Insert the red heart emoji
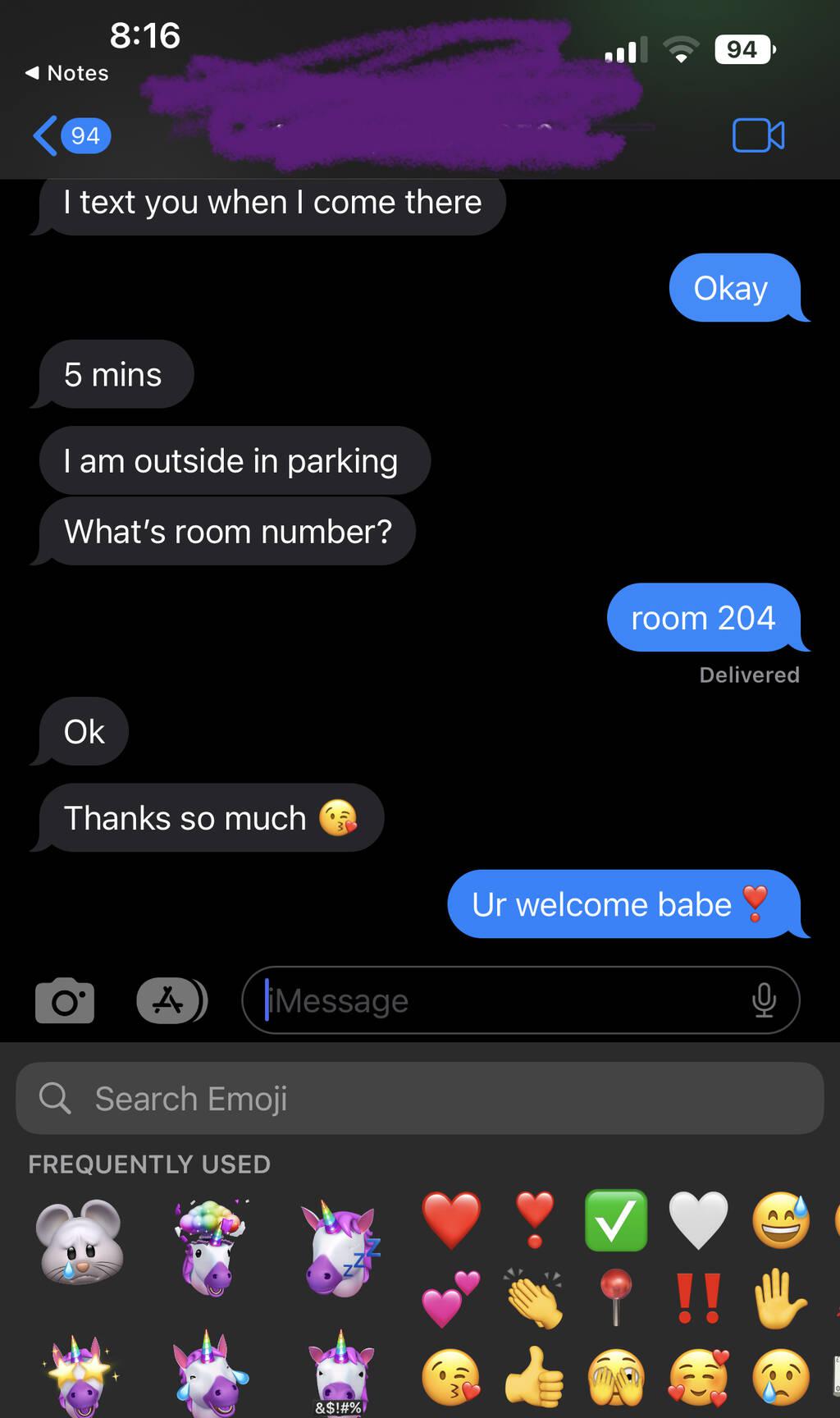The height and width of the screenshot is (1418, 840). click(x=451, y=1220)
